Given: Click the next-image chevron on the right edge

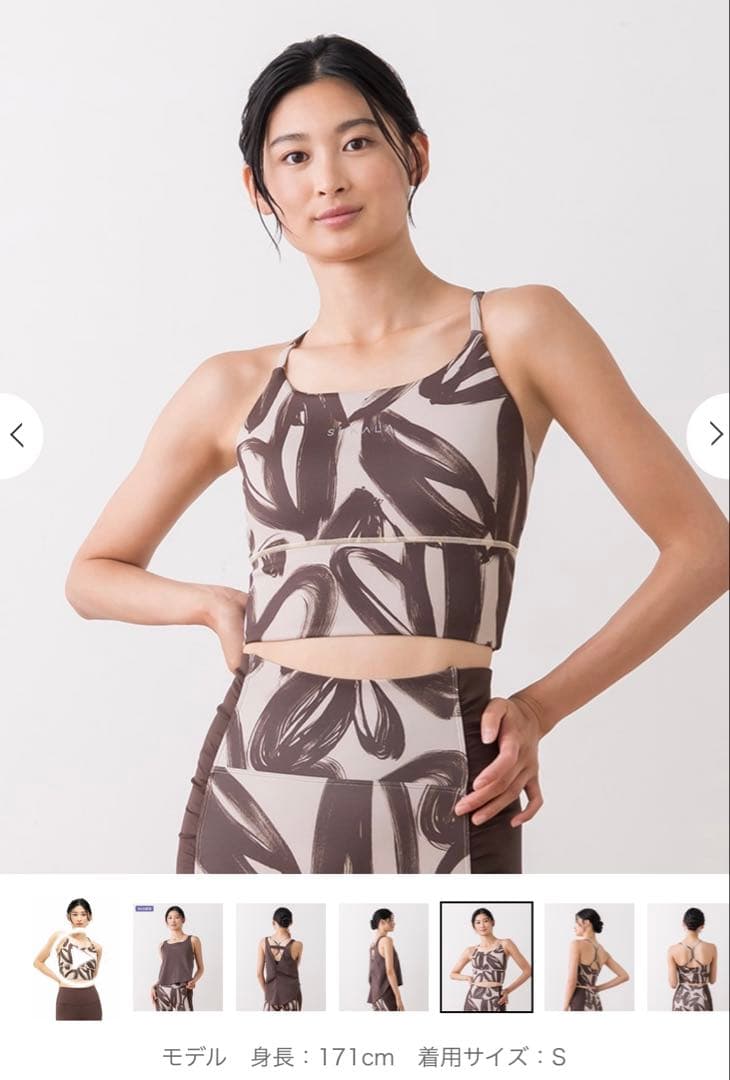Looking at the screenshot, I should pyautogui.click(x=714, y=434).
